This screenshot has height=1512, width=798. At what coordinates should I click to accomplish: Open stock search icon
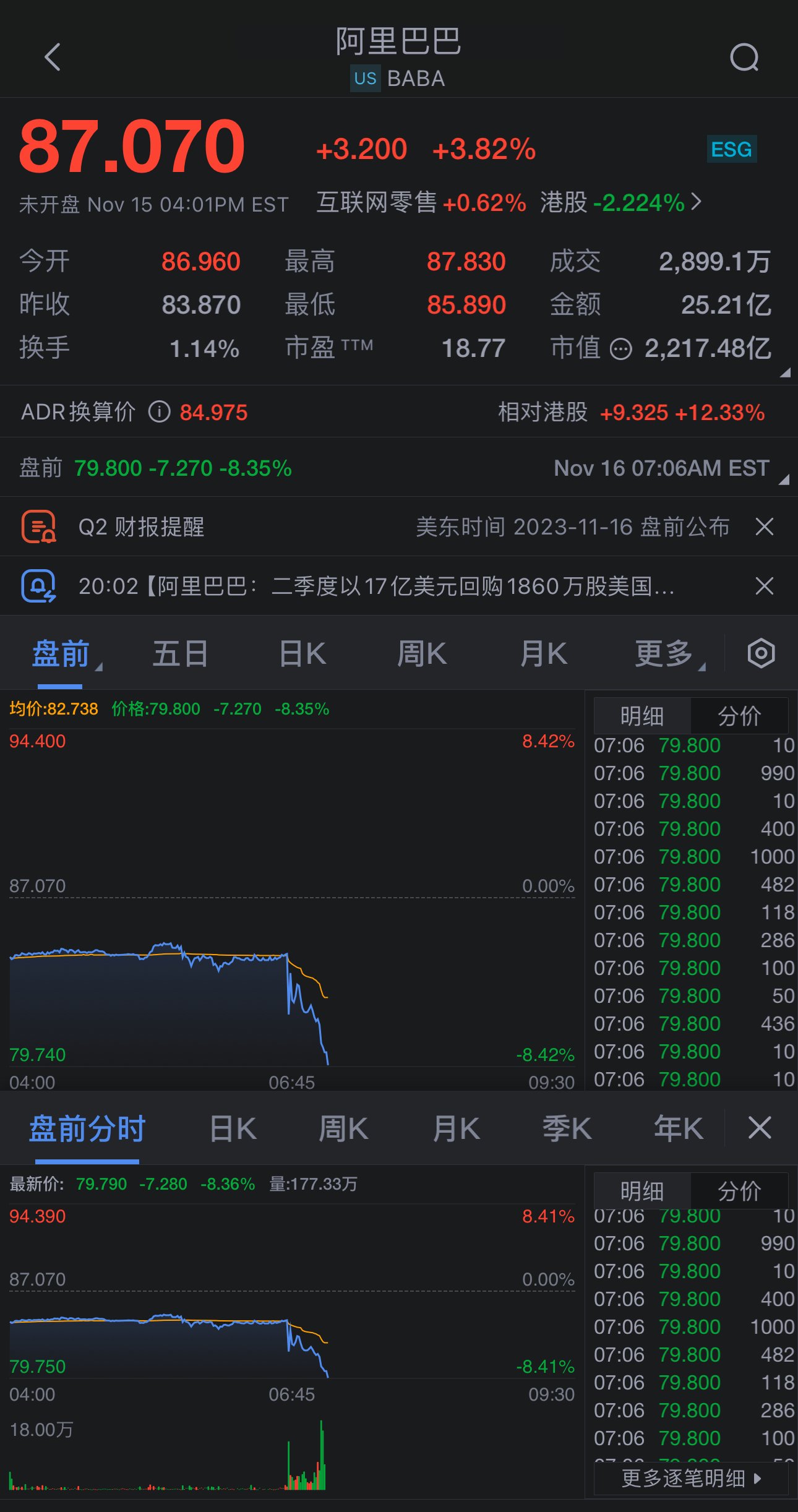pos(744,58)
